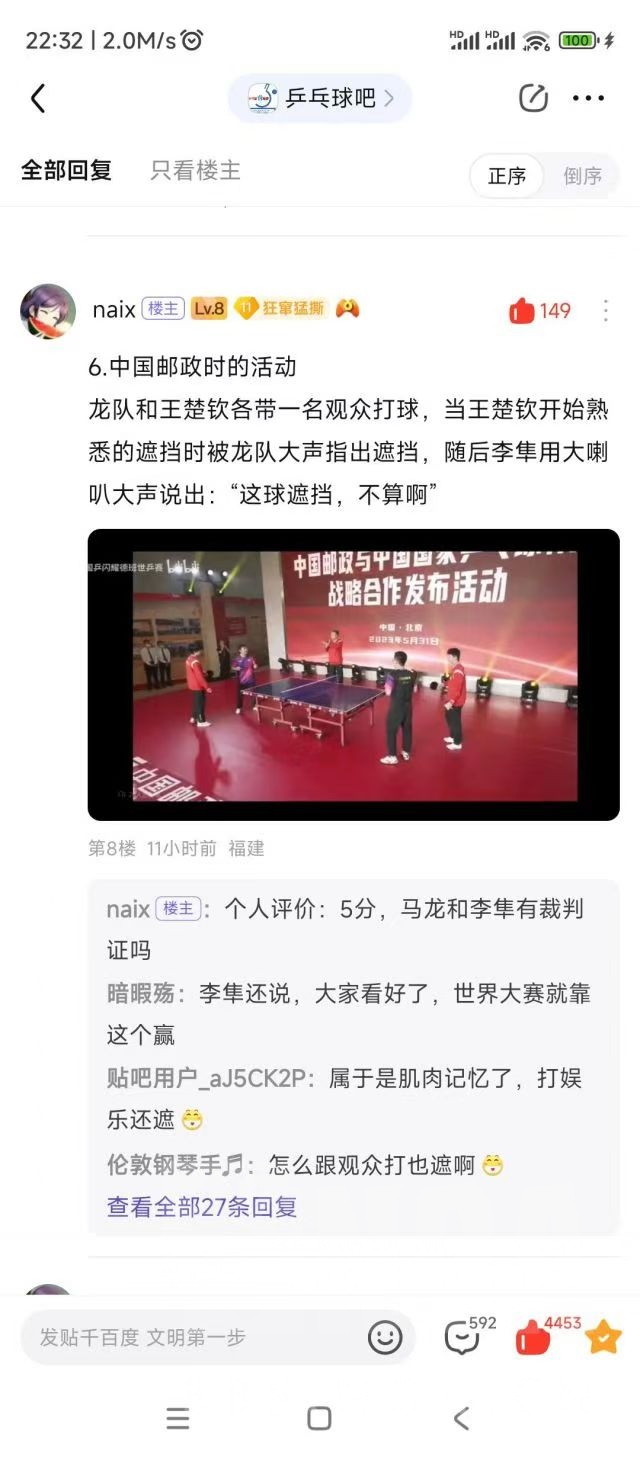Screen dimensions: 640x1457
Task: Tap the edit icon in top bar
Action: tap(533, 98)
